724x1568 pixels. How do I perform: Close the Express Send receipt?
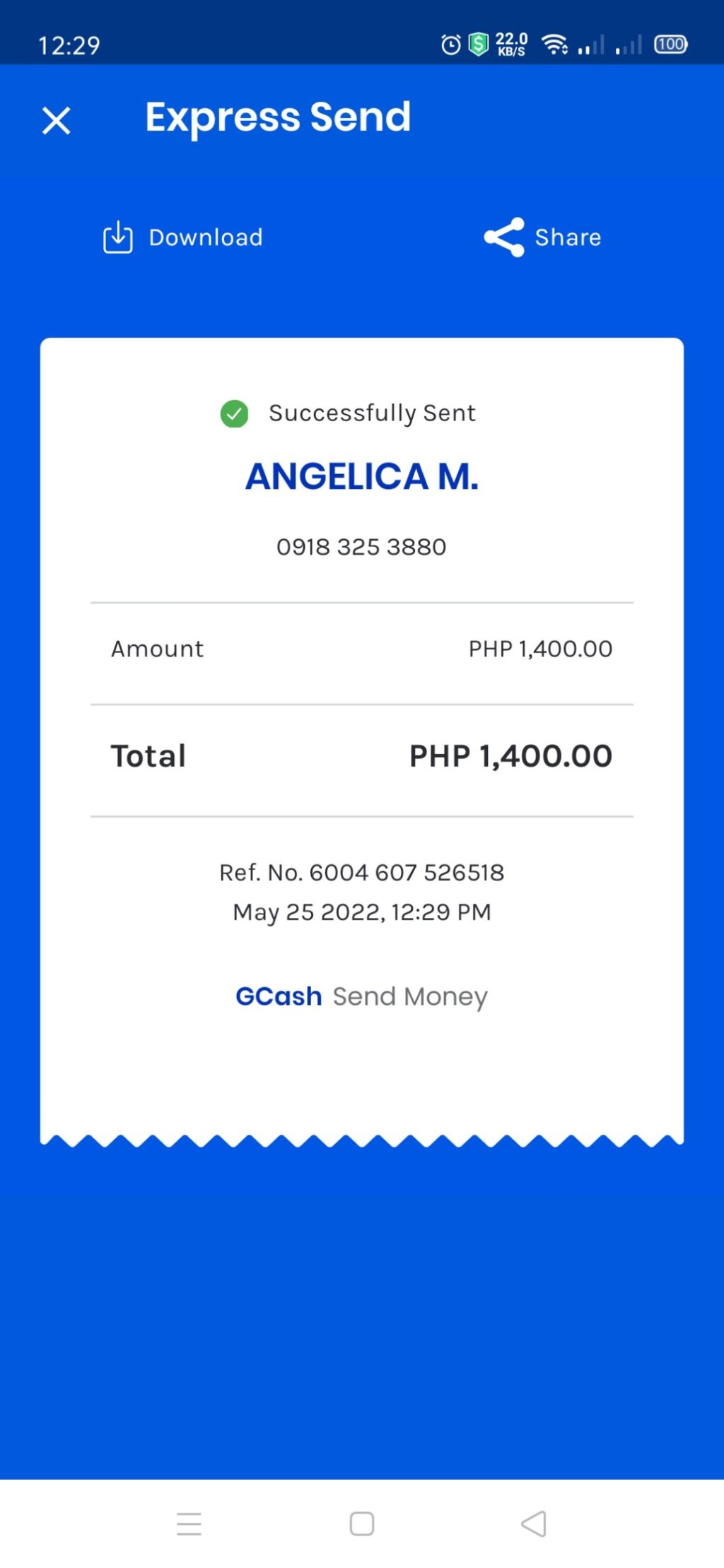pos(57,120)
